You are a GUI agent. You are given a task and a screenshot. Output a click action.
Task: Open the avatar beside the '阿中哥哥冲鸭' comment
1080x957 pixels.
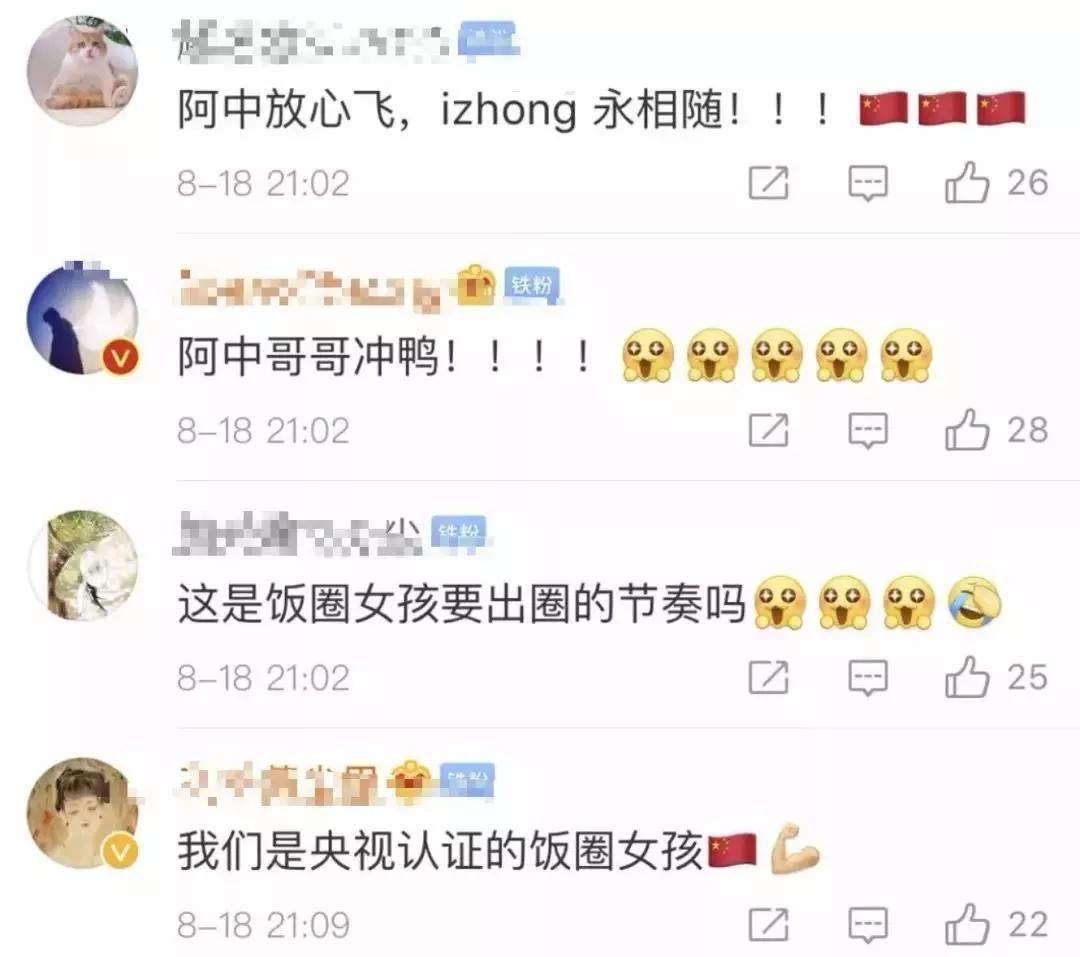[83, 318]
